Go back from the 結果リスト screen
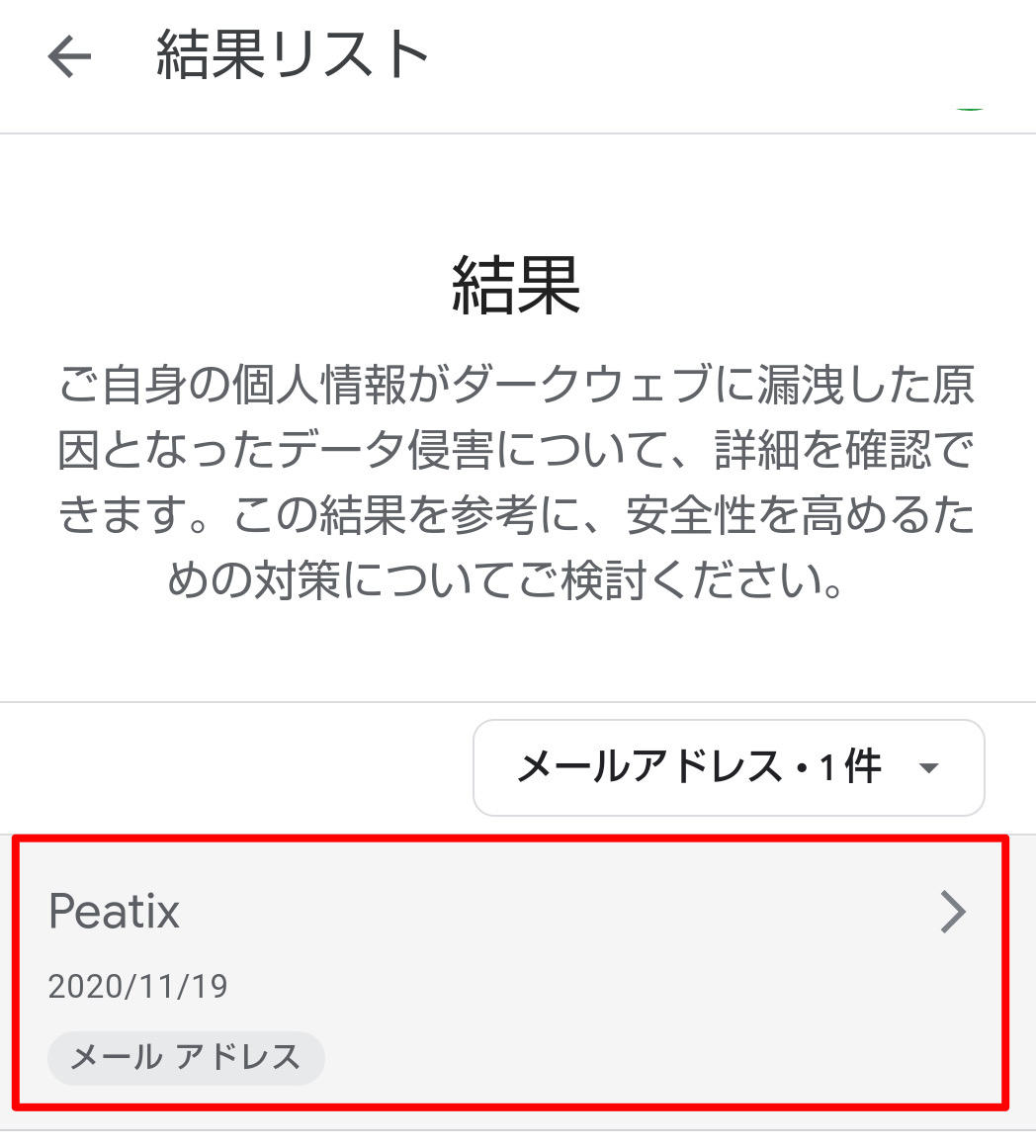1036x1148 pixels. click(x=69, y=57)
